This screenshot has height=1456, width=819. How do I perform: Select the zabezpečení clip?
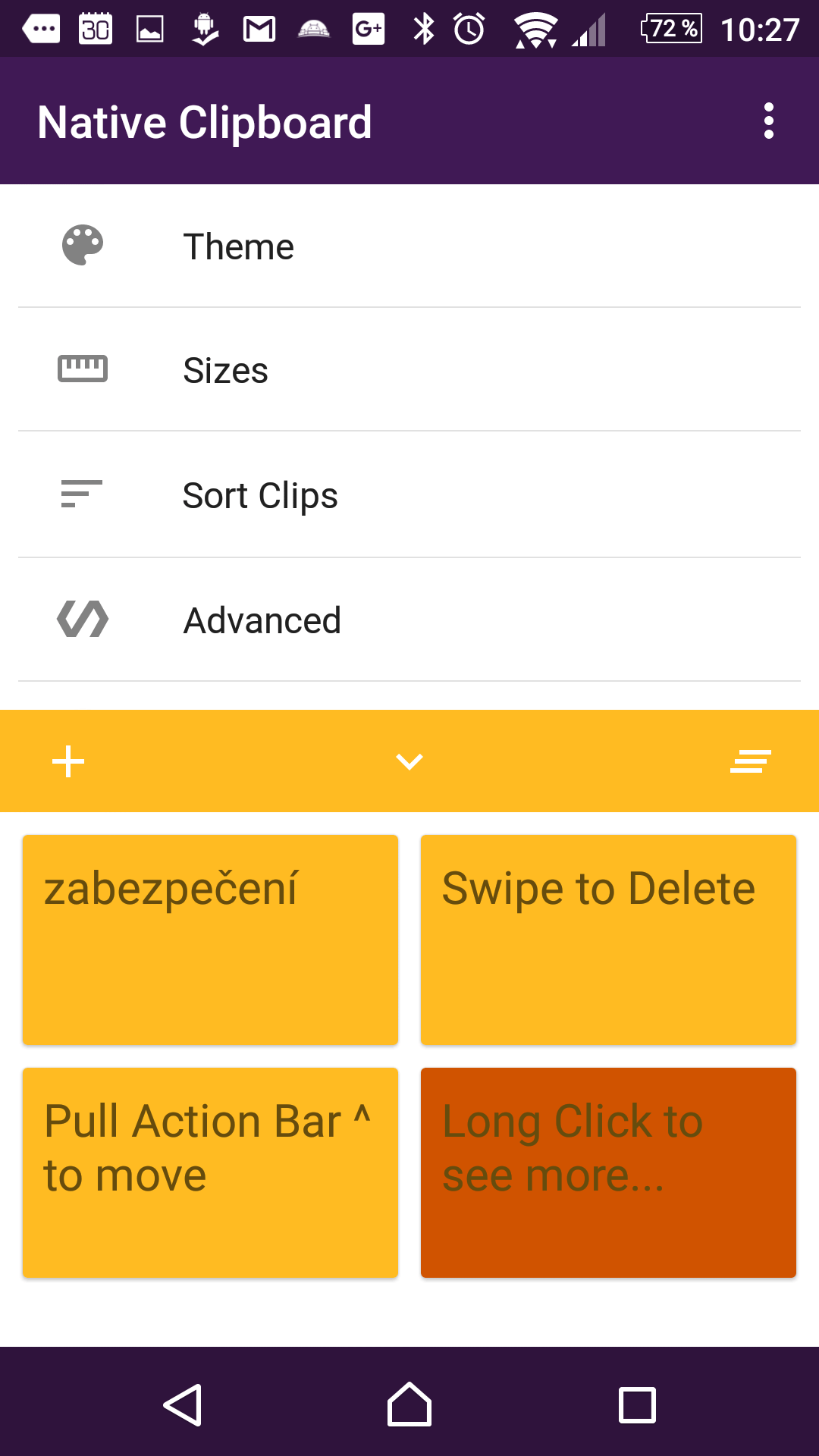[x=210, y=940]
